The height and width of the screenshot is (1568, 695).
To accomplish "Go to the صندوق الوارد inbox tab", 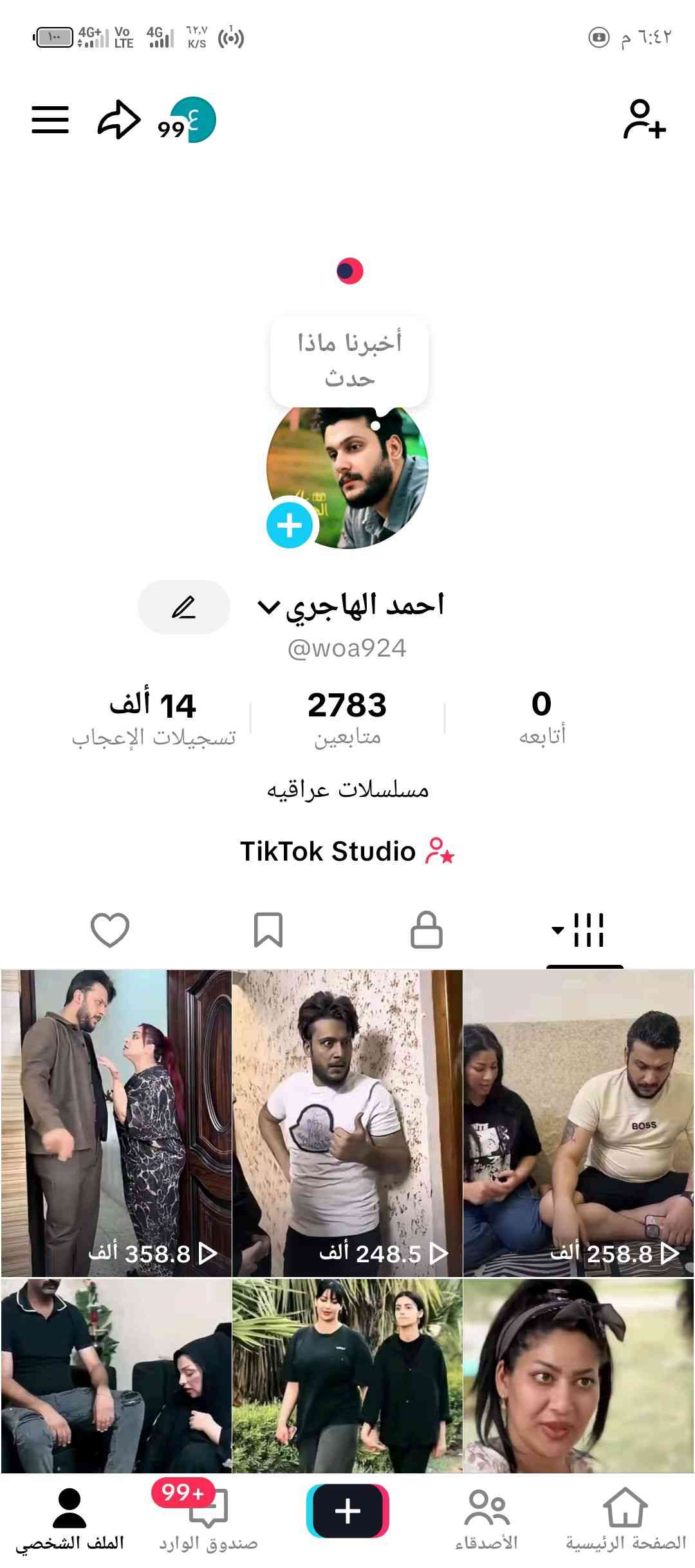I will click(x=208, y=1518).
